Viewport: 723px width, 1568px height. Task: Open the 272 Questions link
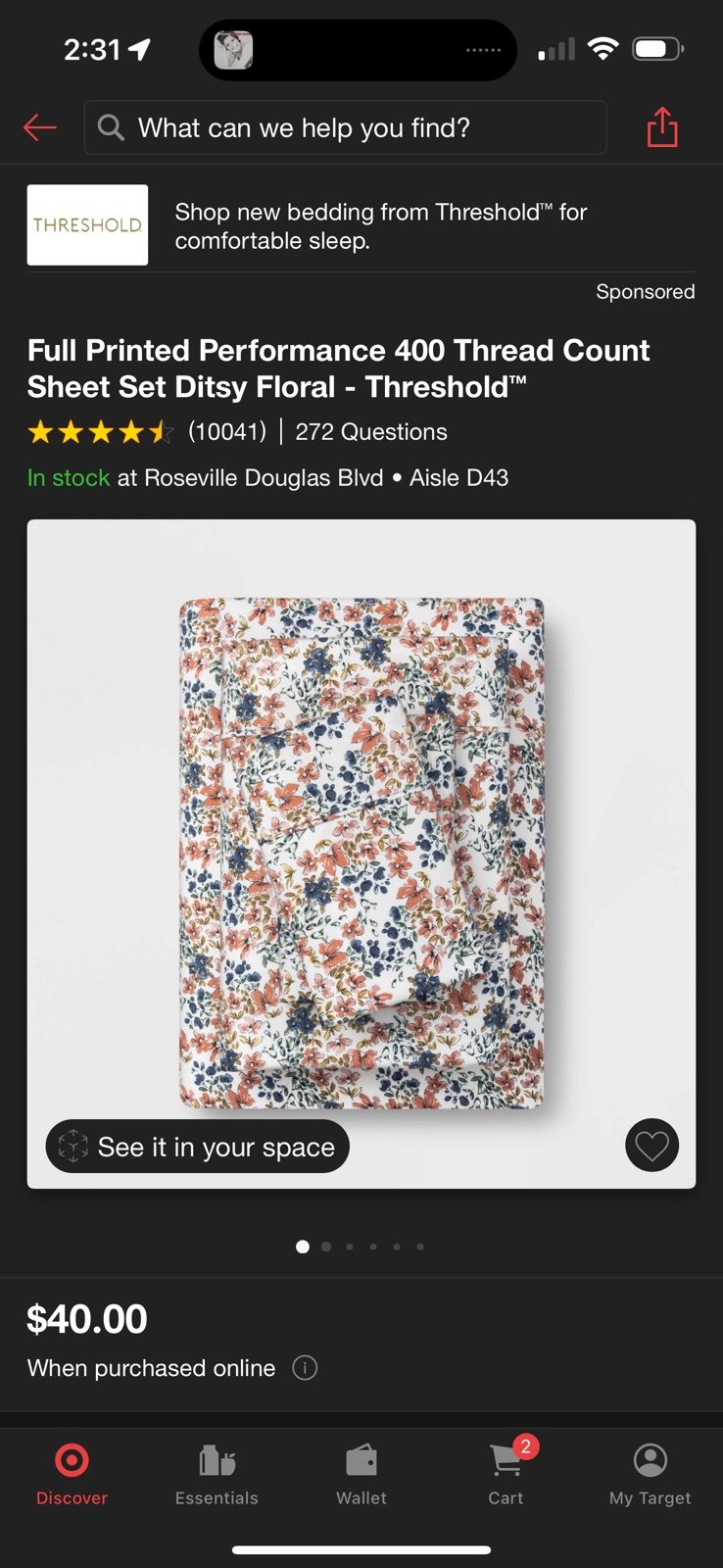pyautogui.click(x=371, y=432)
